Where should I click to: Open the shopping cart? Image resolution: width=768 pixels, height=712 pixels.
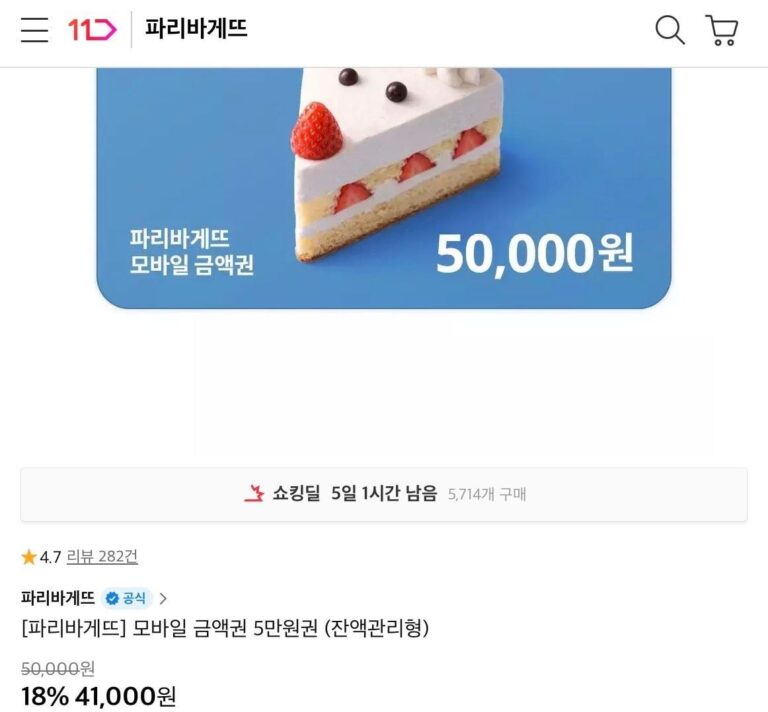point(721,30)
